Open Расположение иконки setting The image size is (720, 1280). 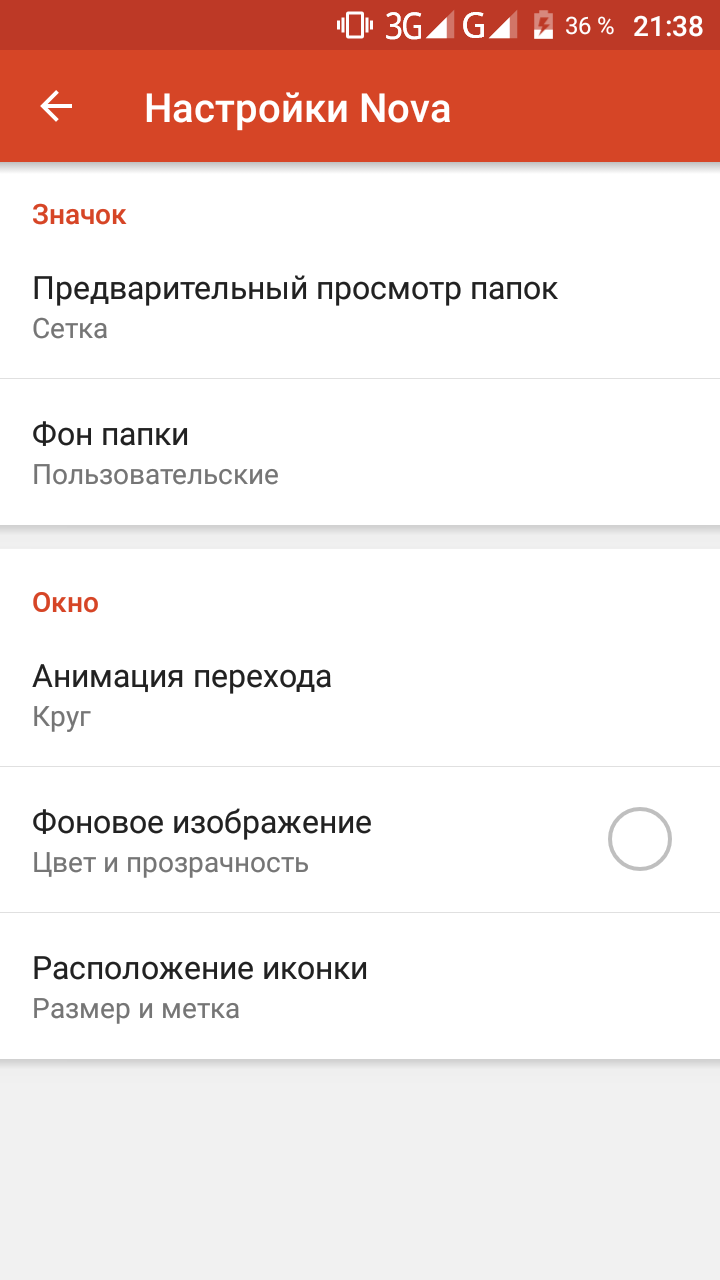(x=360, y=987)
